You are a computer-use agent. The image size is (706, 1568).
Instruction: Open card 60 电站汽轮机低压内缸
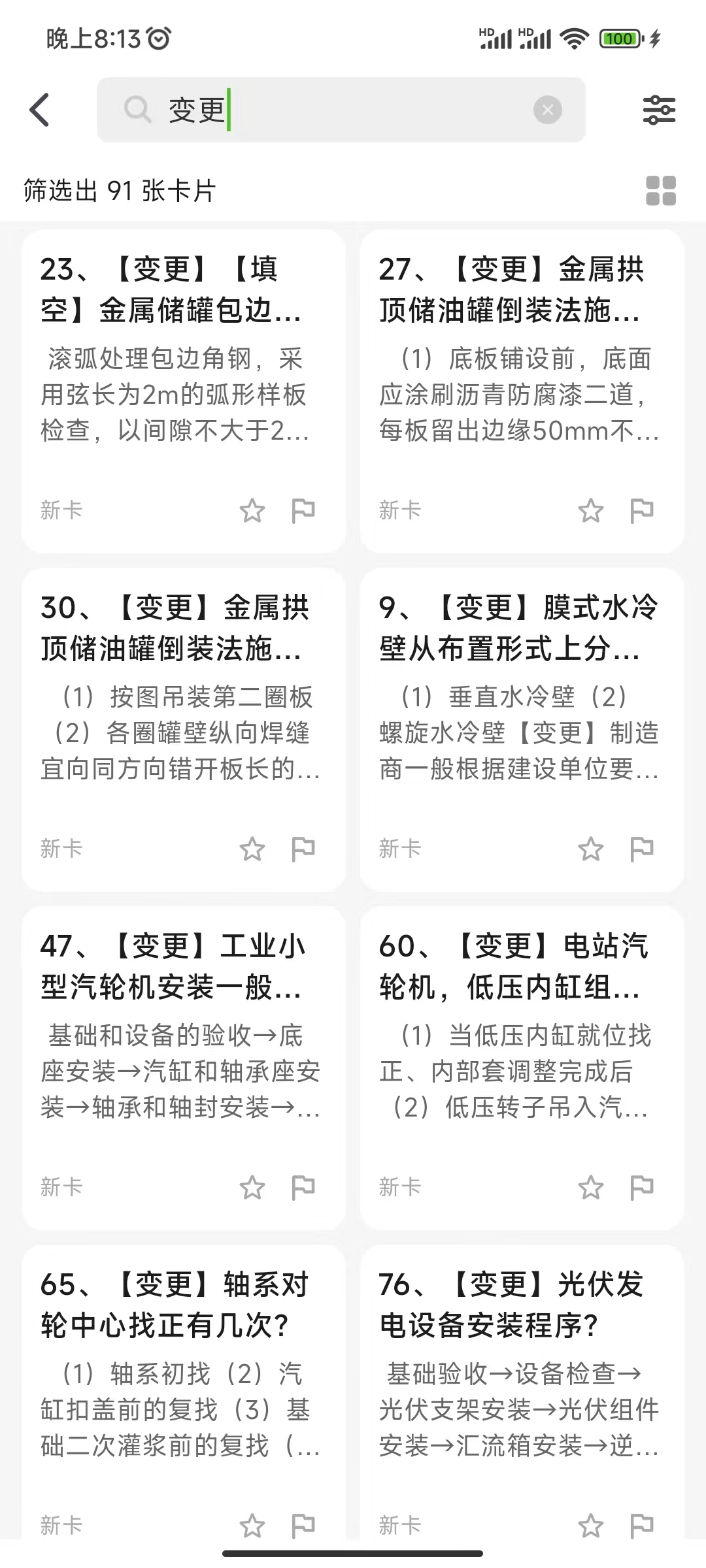522,1068
